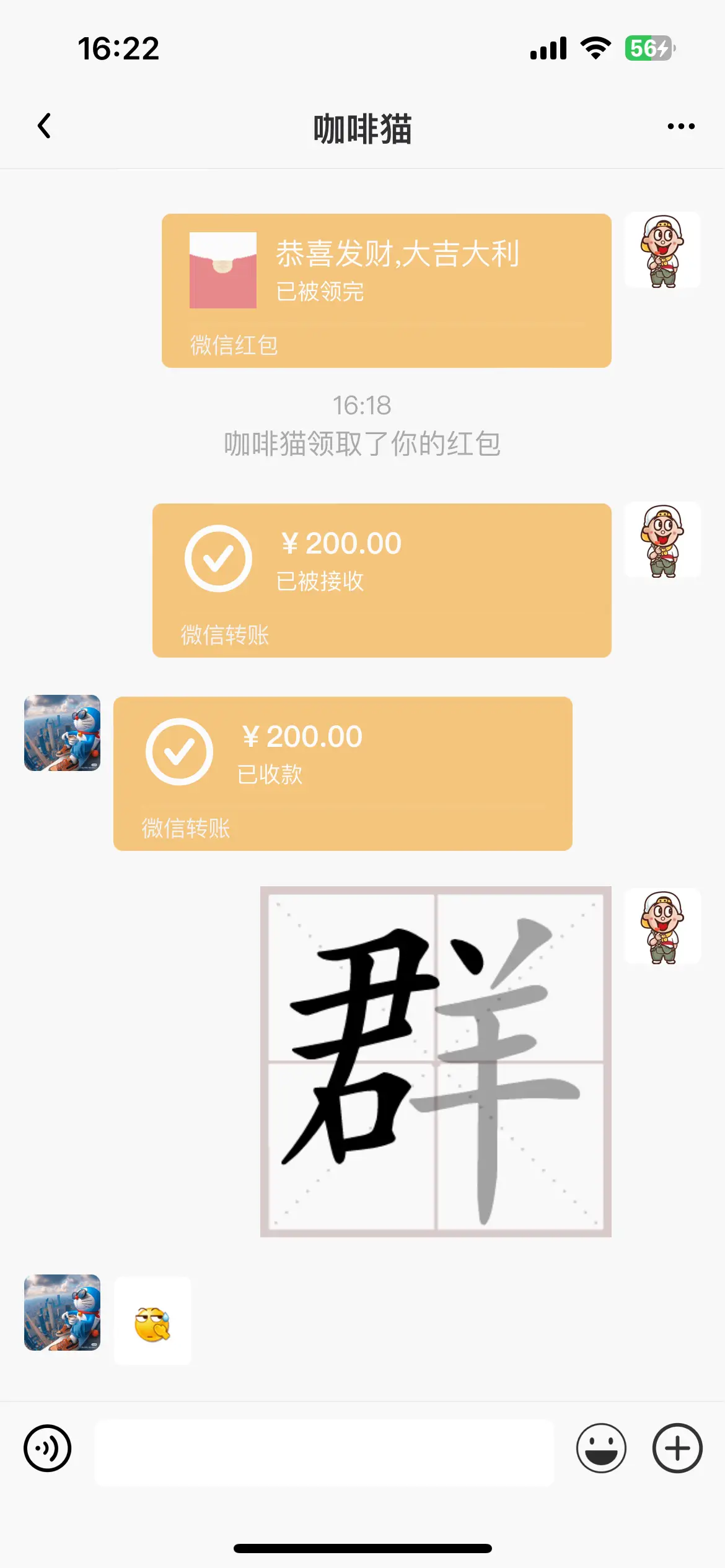Open the plus attachments menu
725x1568 pixels.
pos(677,1448)
